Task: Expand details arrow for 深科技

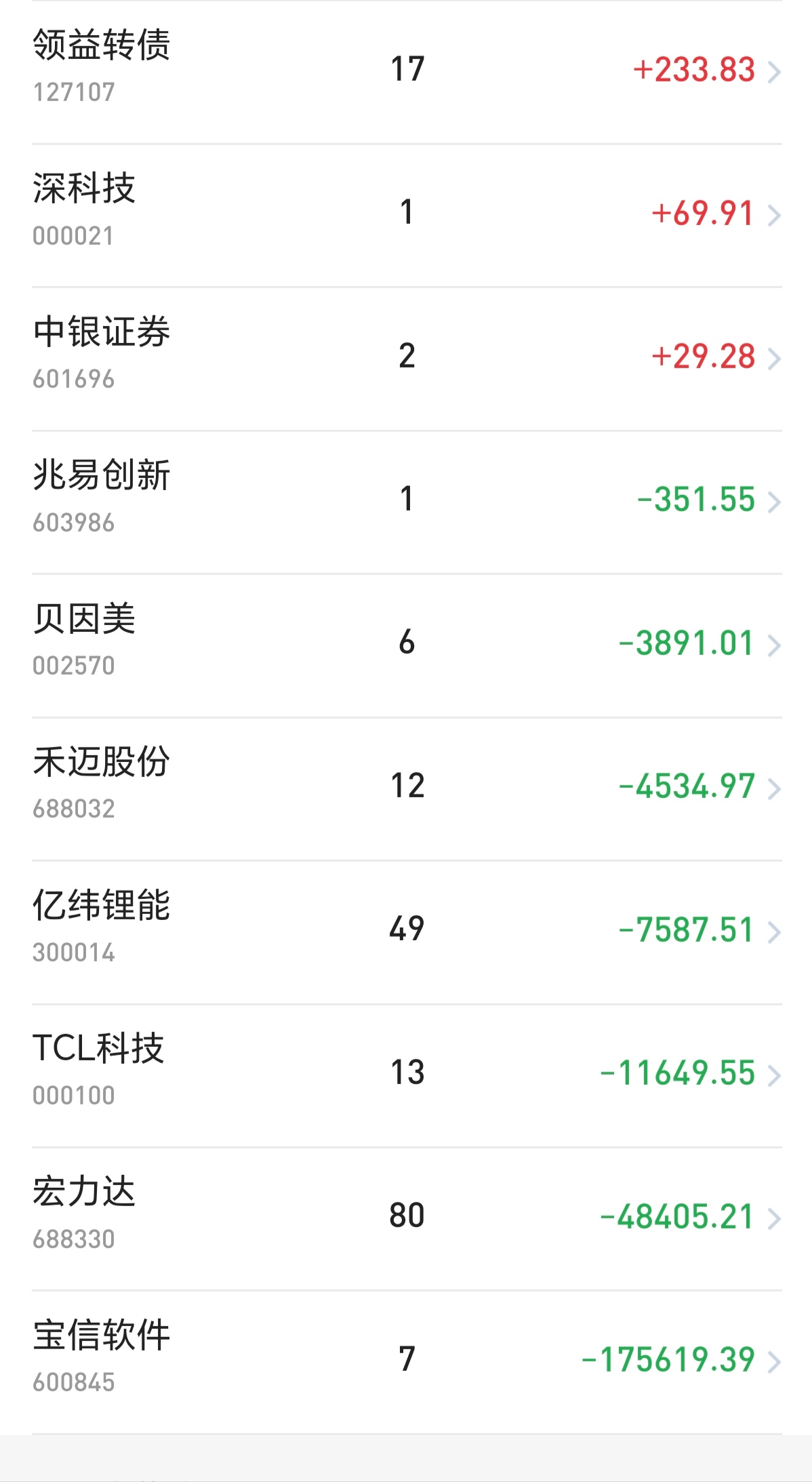Action: (x=775, y=216)
